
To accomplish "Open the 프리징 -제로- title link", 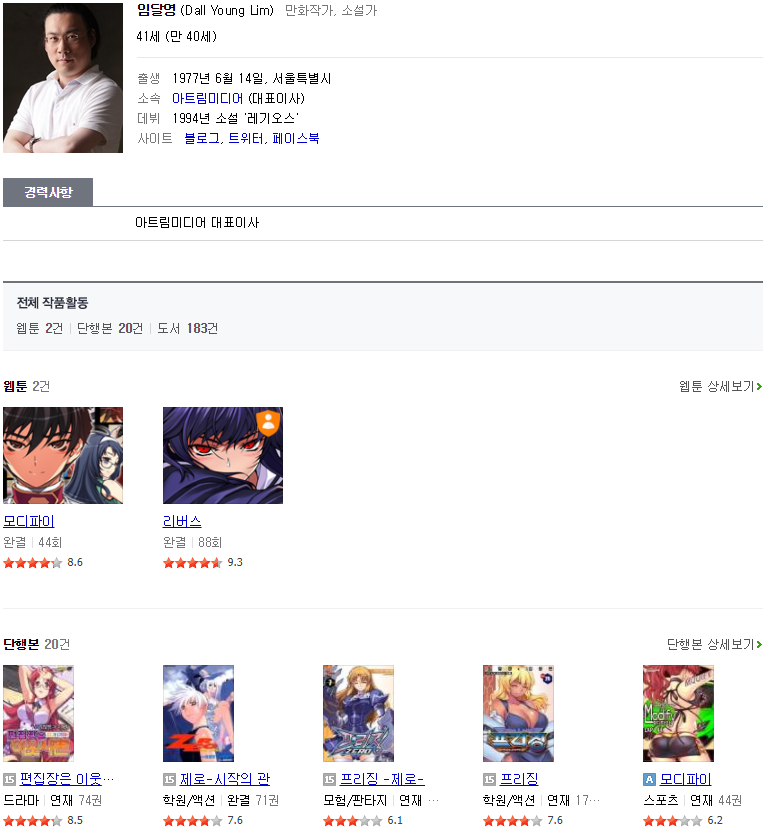I will point(382,779).
